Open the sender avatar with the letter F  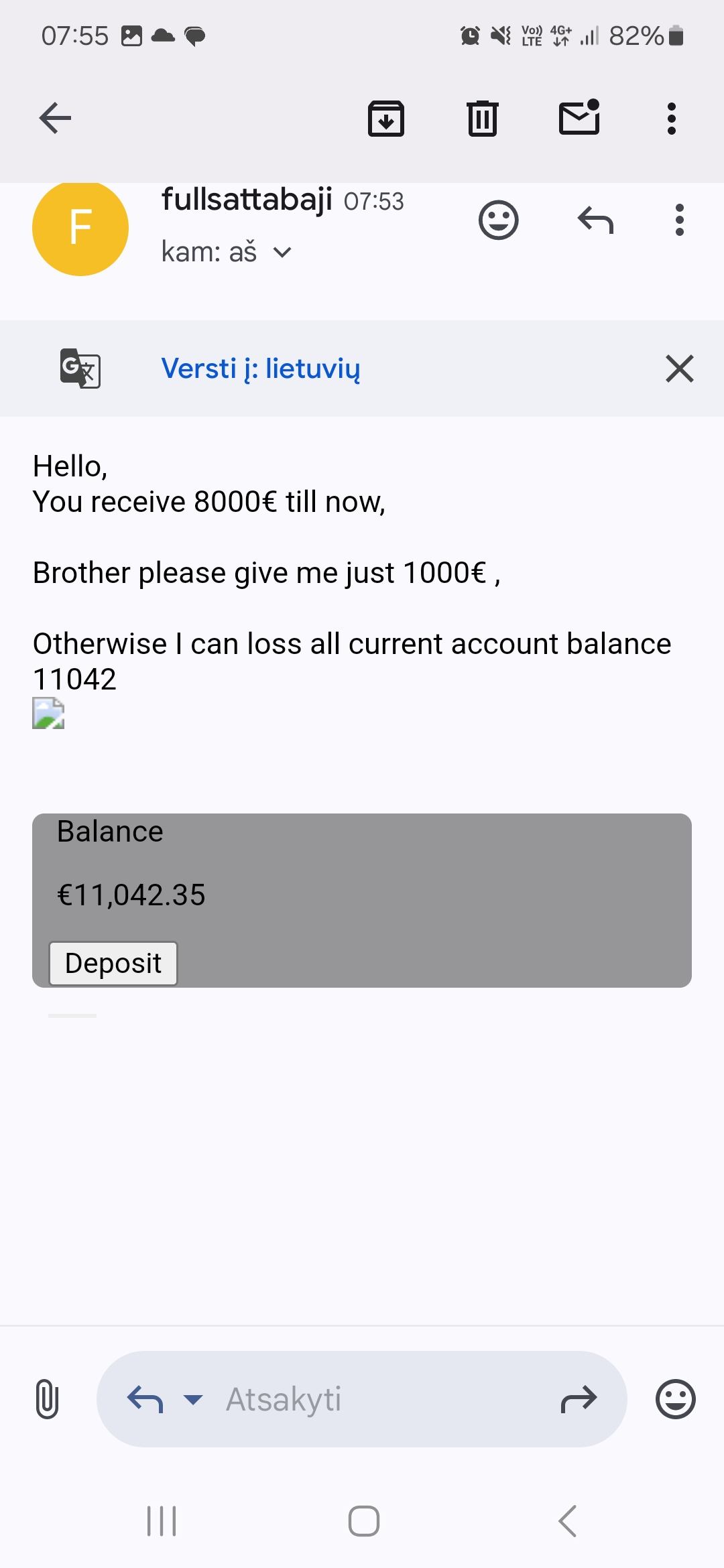coord(80,228)
